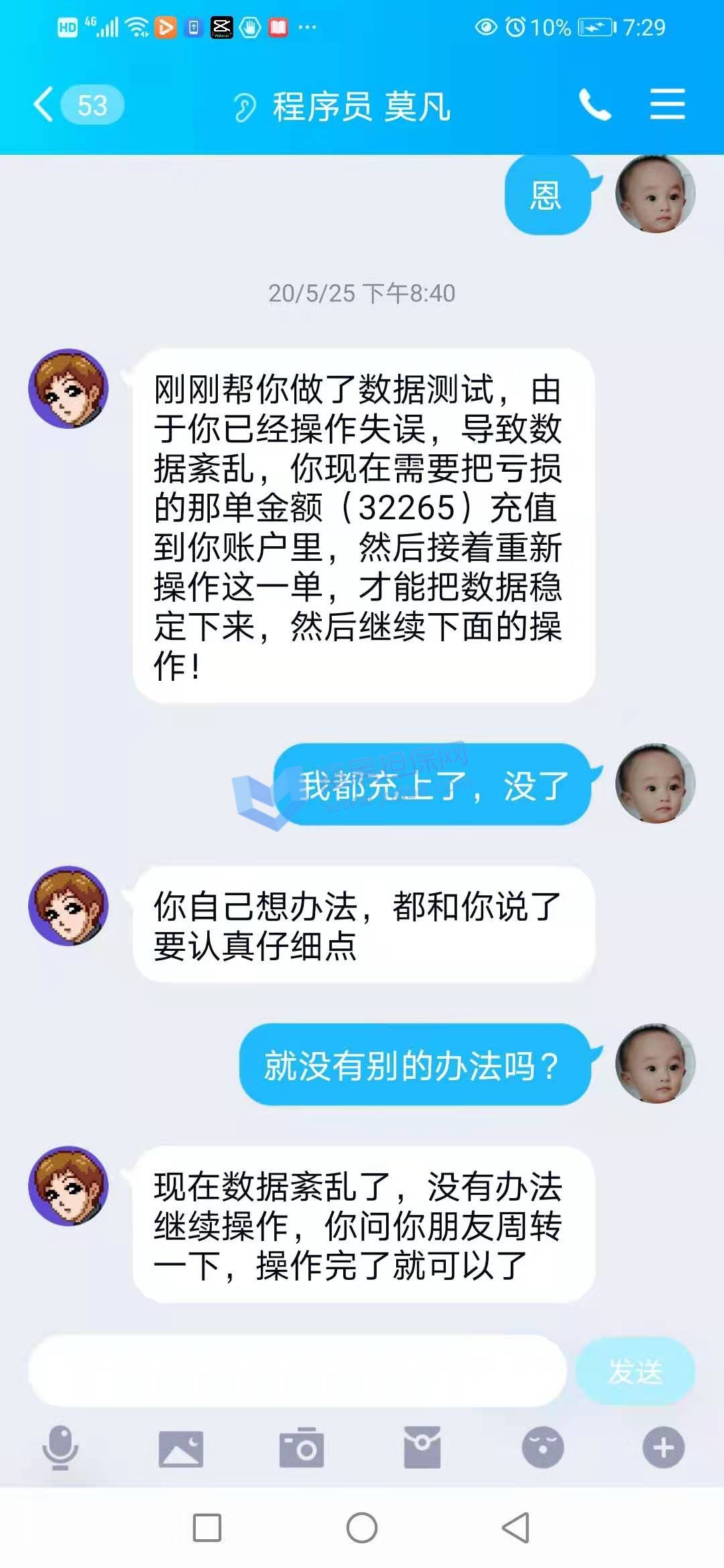The height and width of the screenshot is (1568, 724).
Task: Tap the system home button
Action: coord(362,1528)
